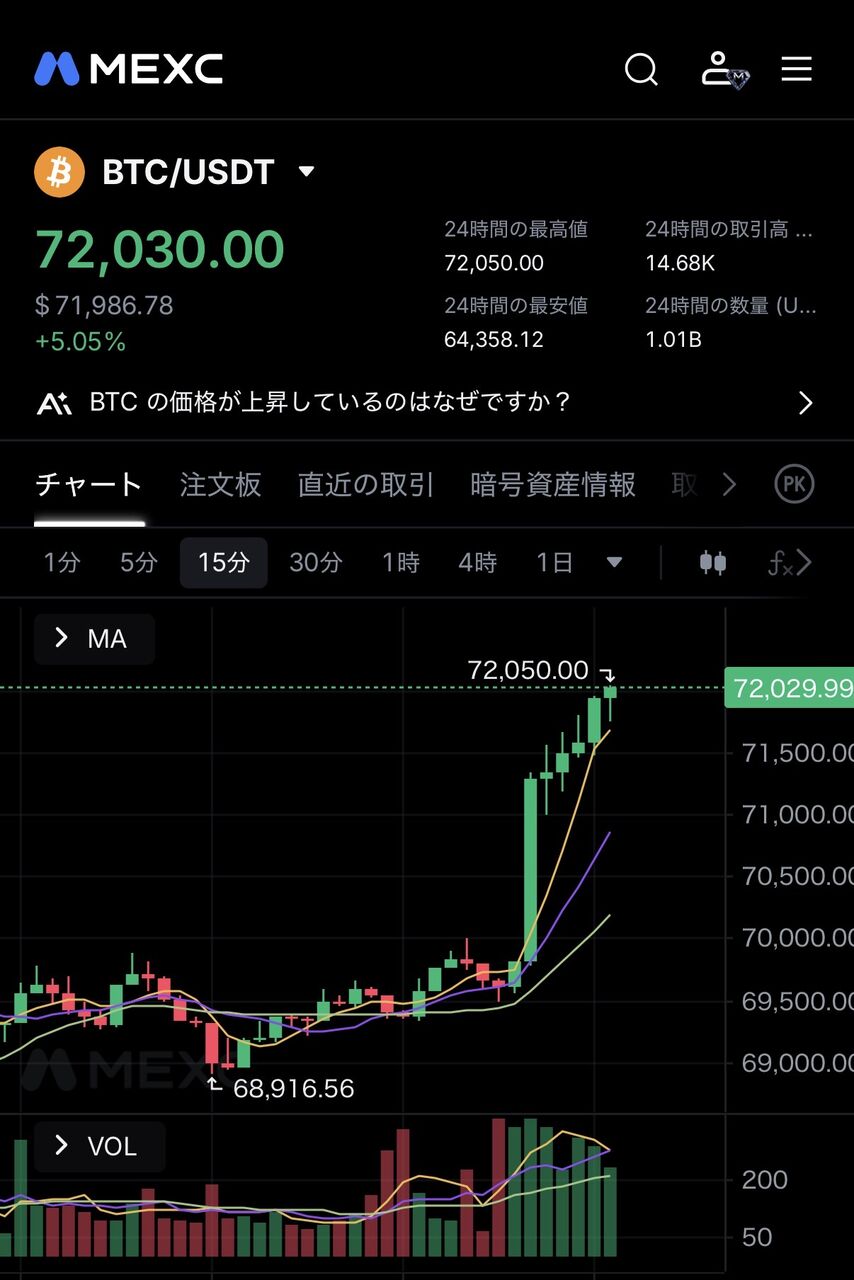The height and width of the screenshot is (1280, 854).
Task: Select the 4時 interval
Action: coord(478,563)
